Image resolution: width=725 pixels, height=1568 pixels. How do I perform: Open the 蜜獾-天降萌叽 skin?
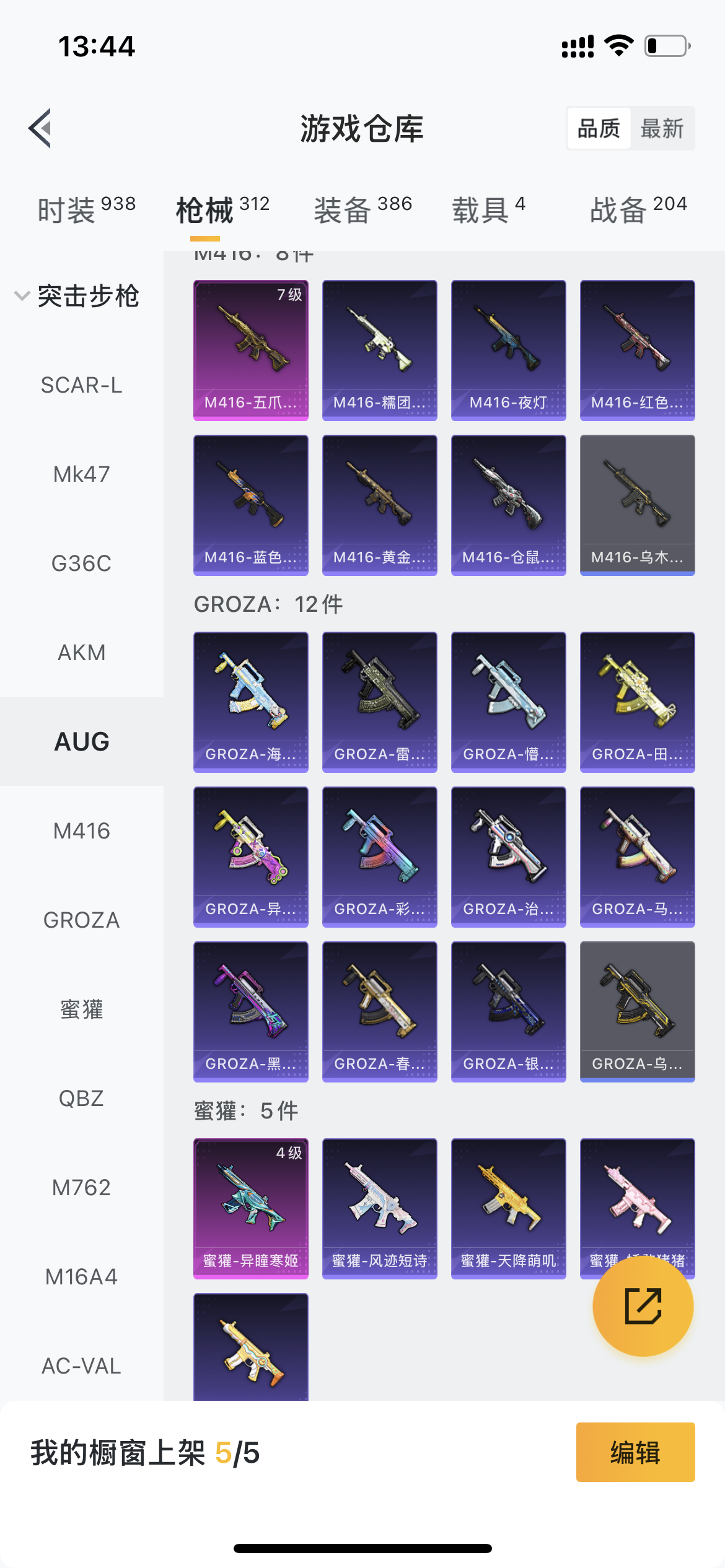pos(508,1208)
